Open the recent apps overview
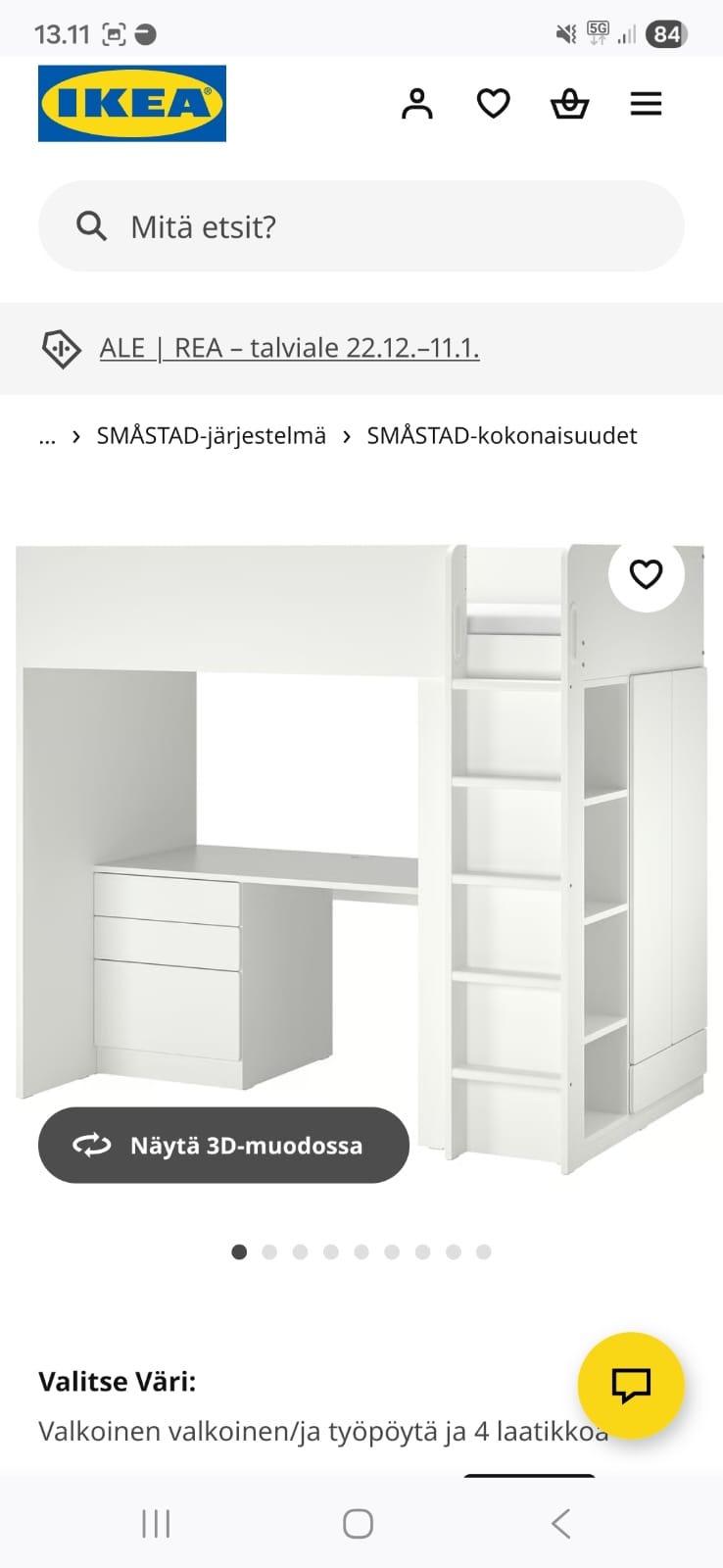This screenshot has width=723, height=1568. coord(156,1523)
